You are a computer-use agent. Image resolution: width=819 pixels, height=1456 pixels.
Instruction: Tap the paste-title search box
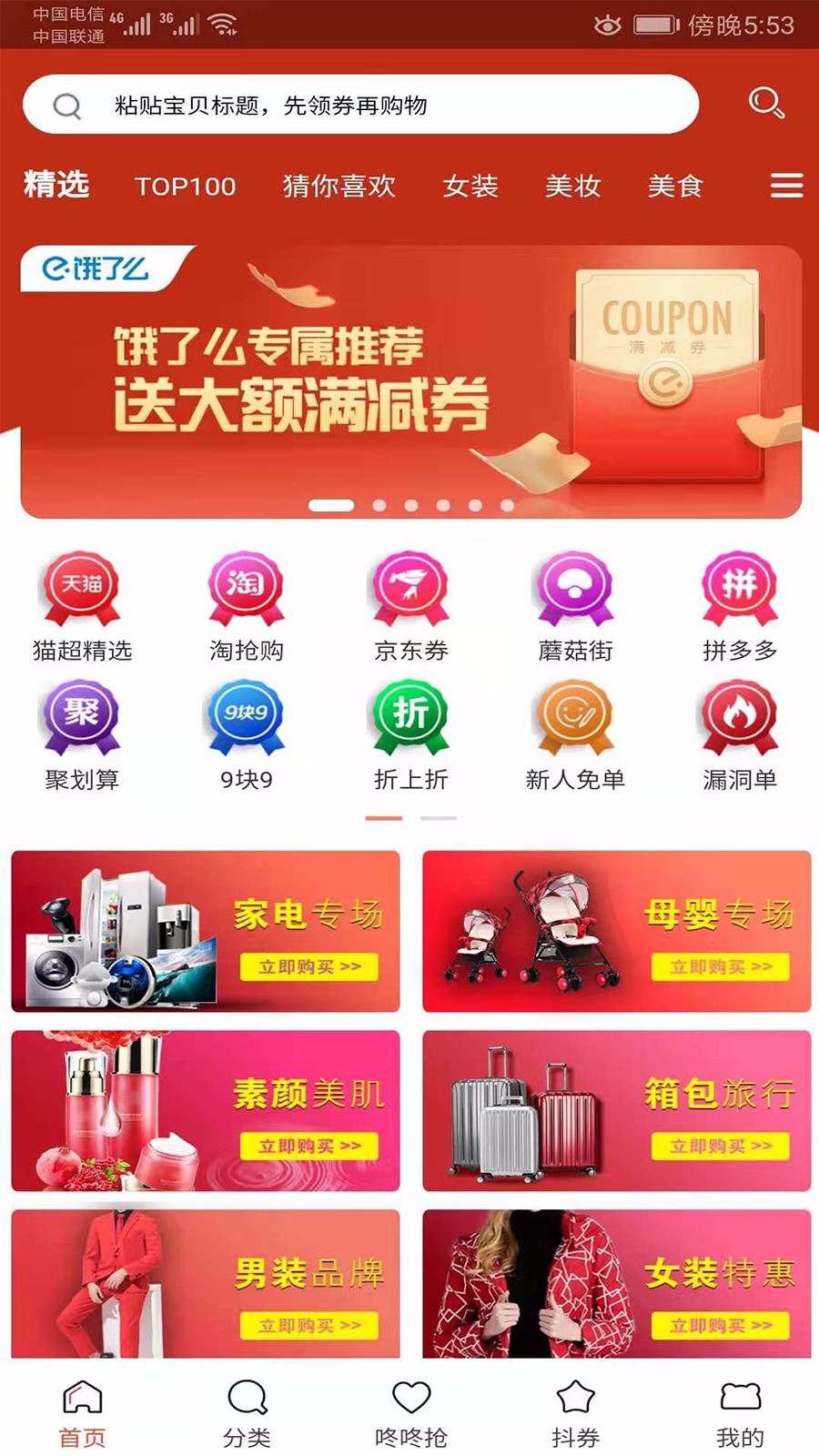[x=360, y=105]
